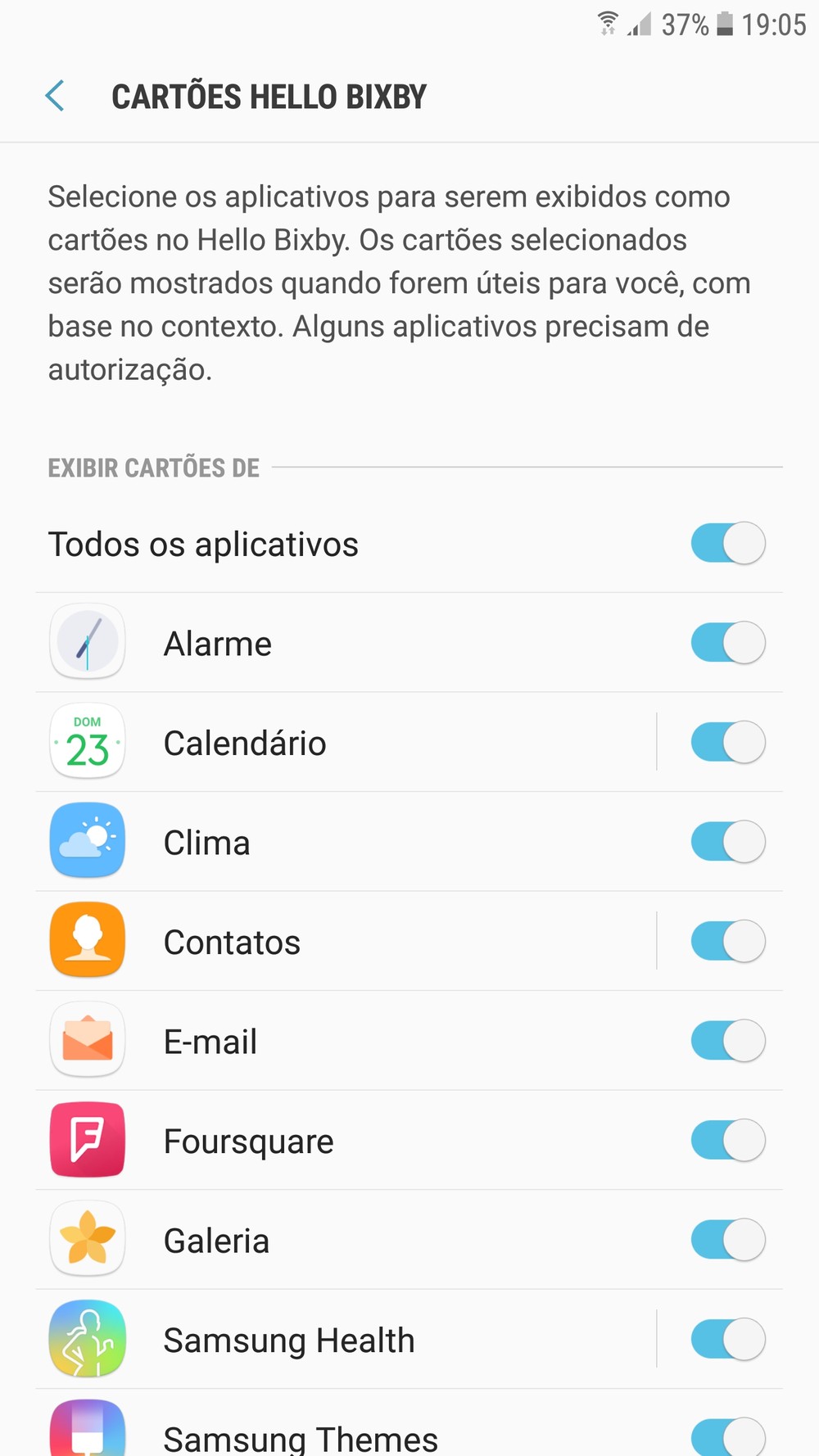
Task: Toggle the E-mail cards switch
Action: (728, 1041)
